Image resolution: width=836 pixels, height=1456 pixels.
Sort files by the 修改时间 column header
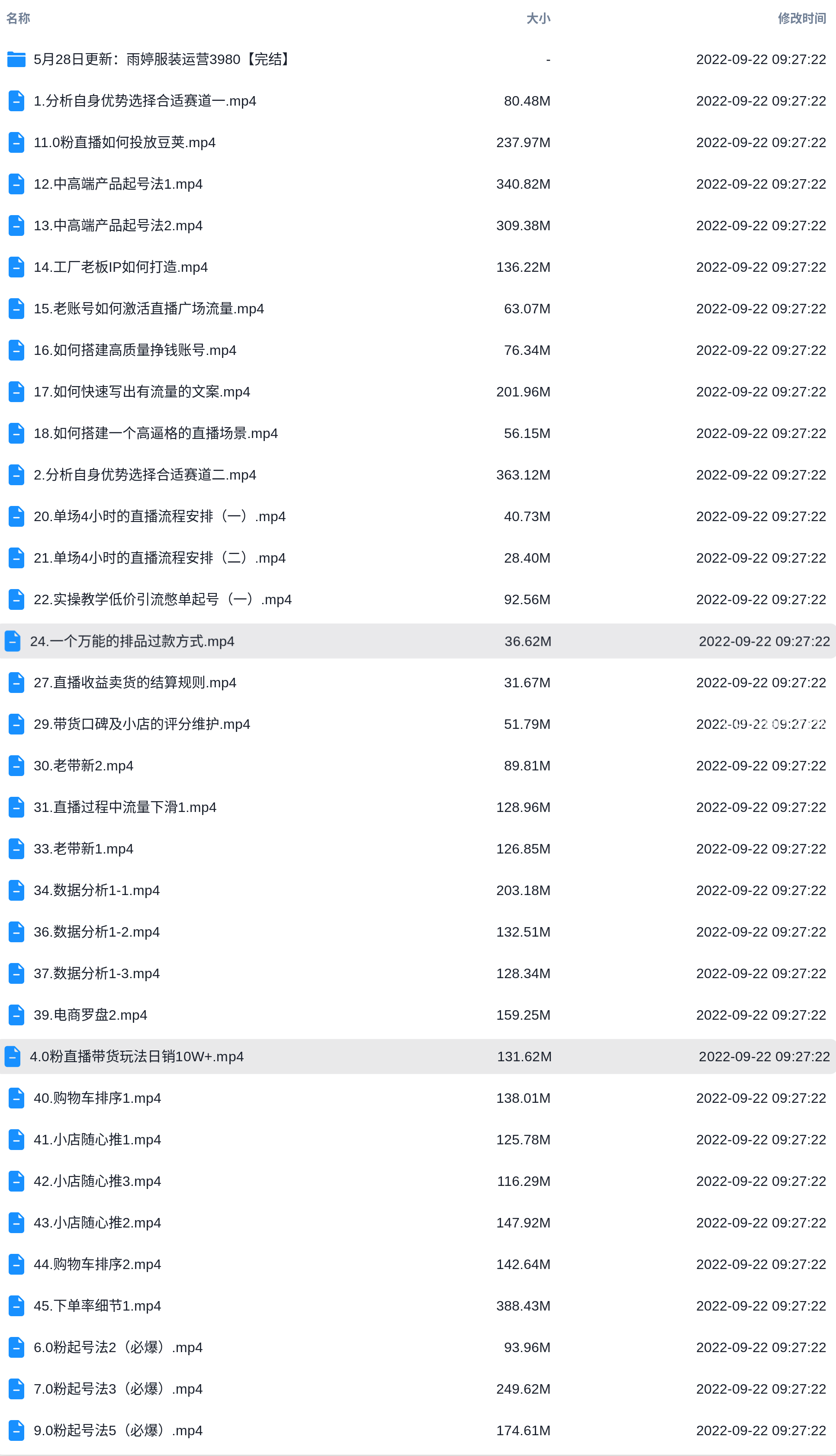coord(801,18)
